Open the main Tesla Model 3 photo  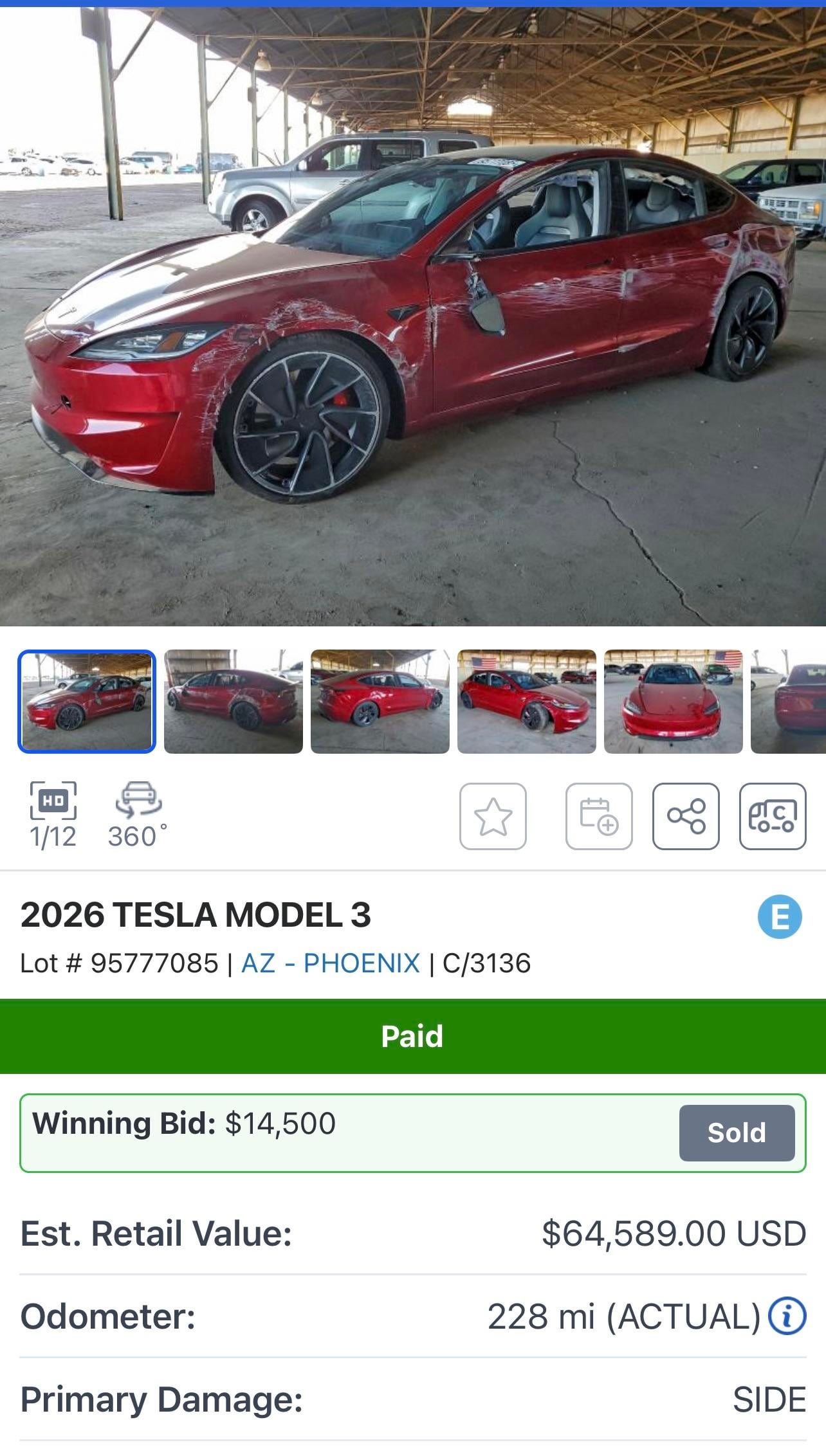coord(412,315)
